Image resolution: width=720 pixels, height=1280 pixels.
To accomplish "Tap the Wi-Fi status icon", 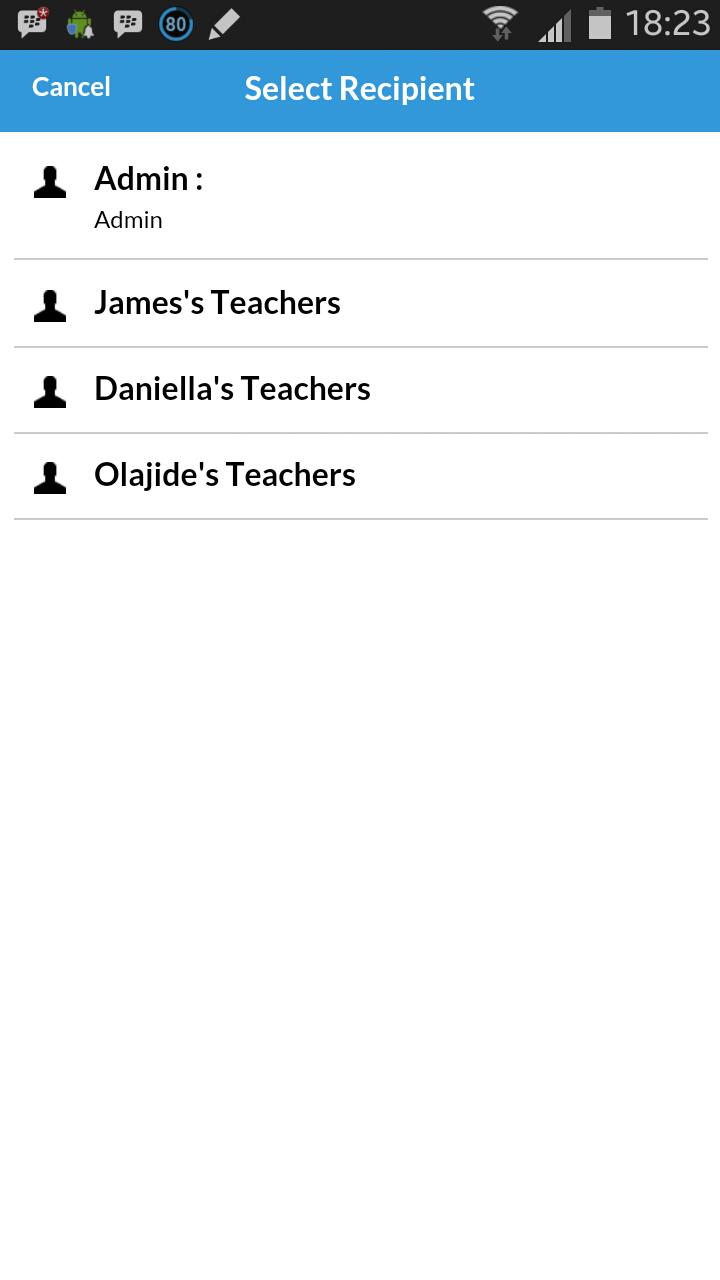I will pos(498,22).
